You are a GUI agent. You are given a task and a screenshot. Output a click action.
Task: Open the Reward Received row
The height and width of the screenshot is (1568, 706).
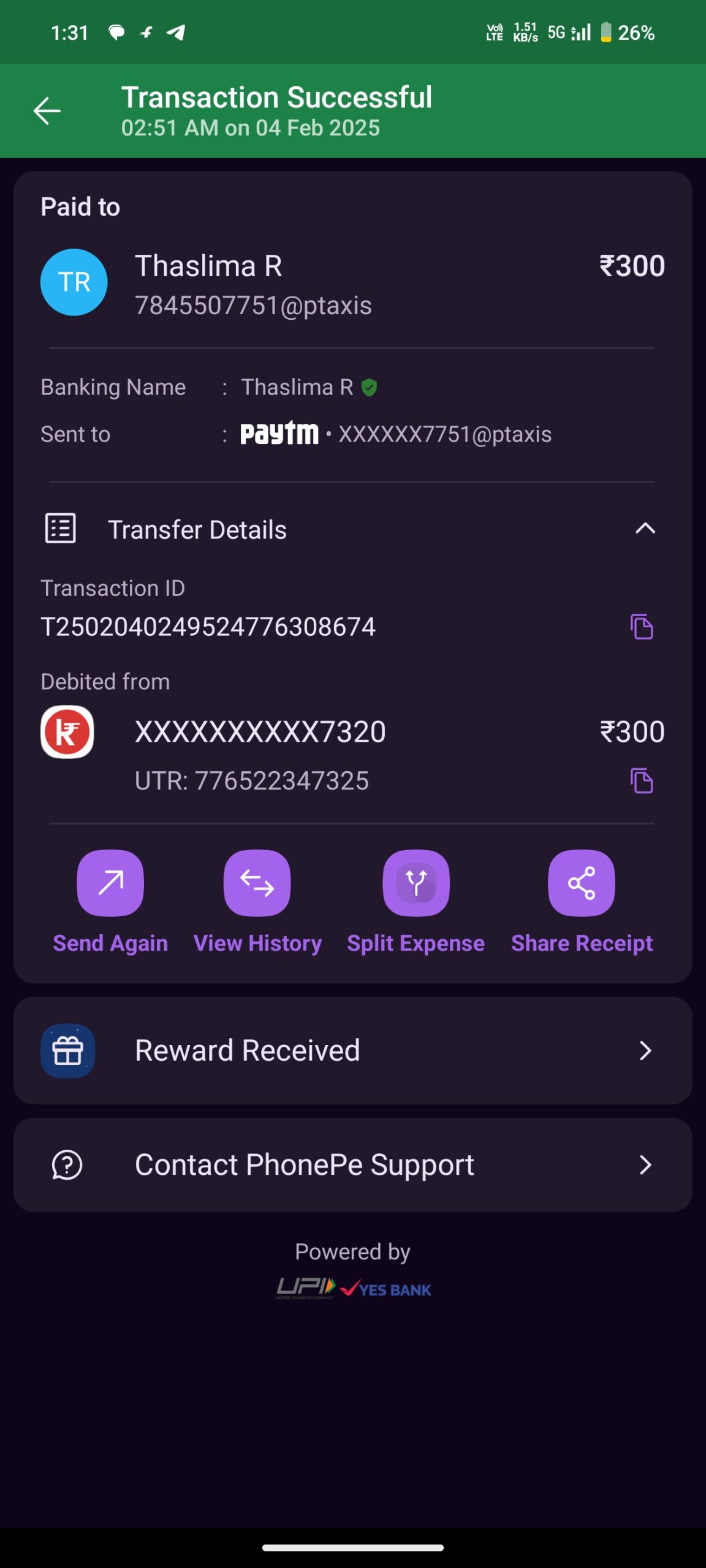coord(353,1050)
